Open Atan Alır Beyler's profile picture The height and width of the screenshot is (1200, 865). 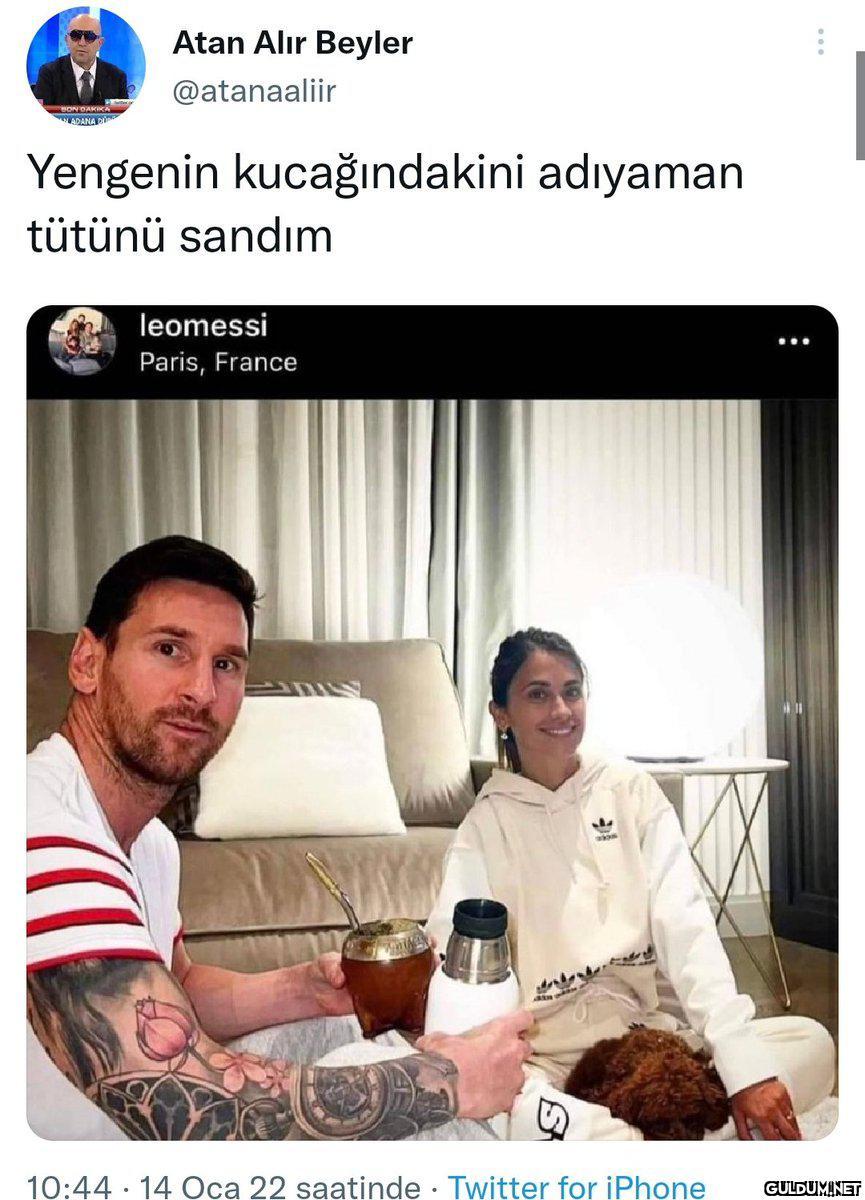[x=86, y=65]
